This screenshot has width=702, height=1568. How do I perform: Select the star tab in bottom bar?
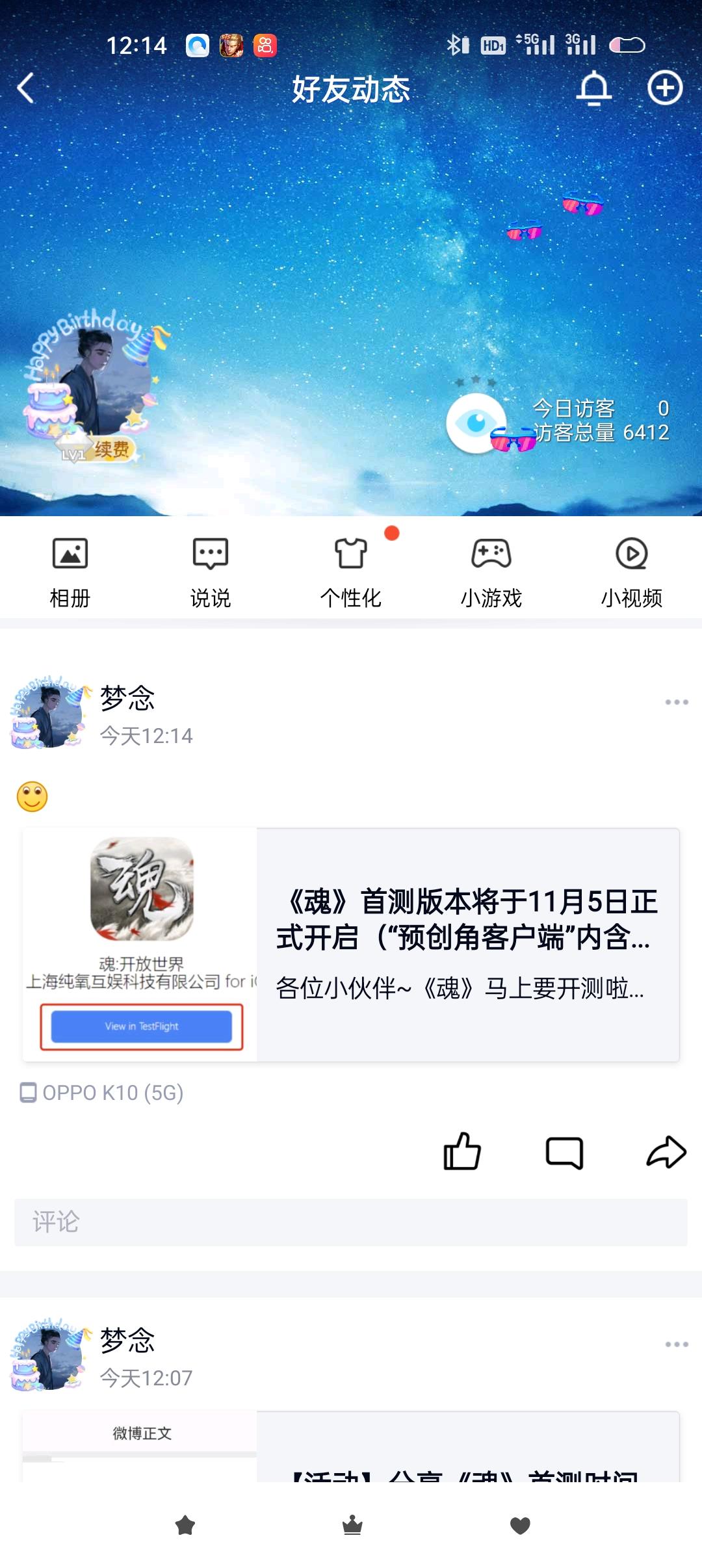coord(186,1525)
